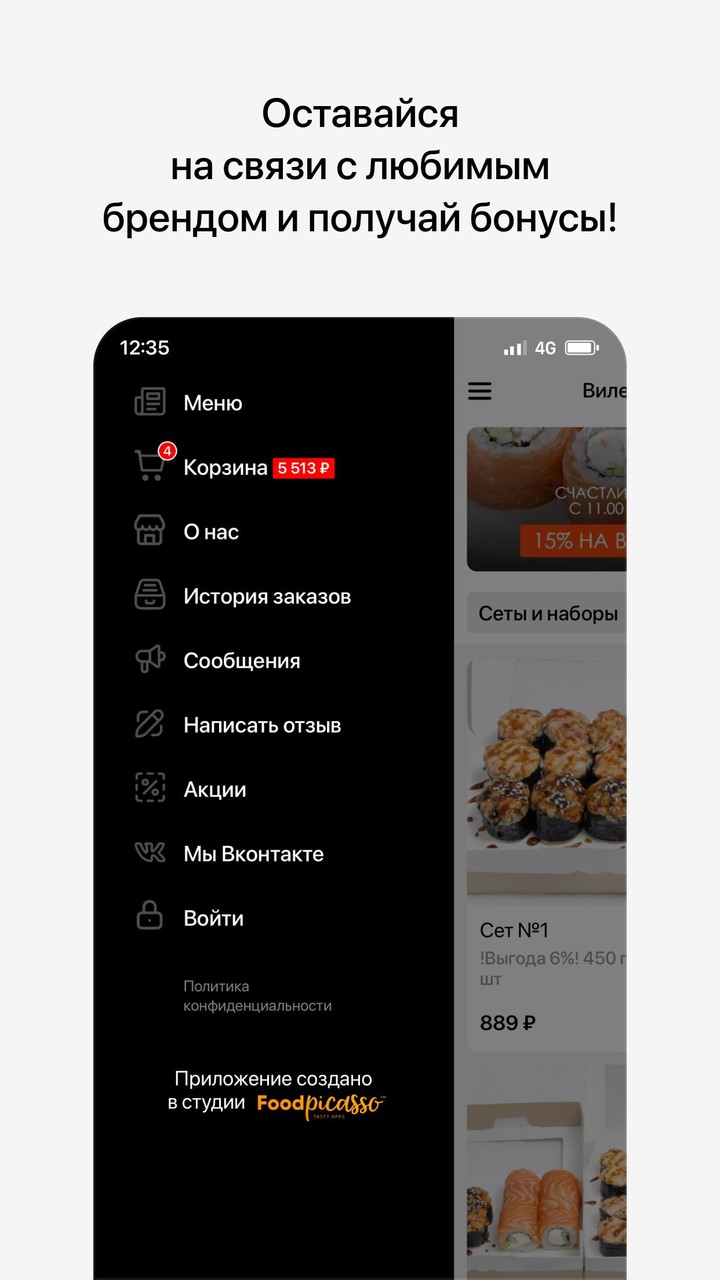Open Акции via percent ticket icon
Screen dimensions: 720x1280
pos(148,789)
